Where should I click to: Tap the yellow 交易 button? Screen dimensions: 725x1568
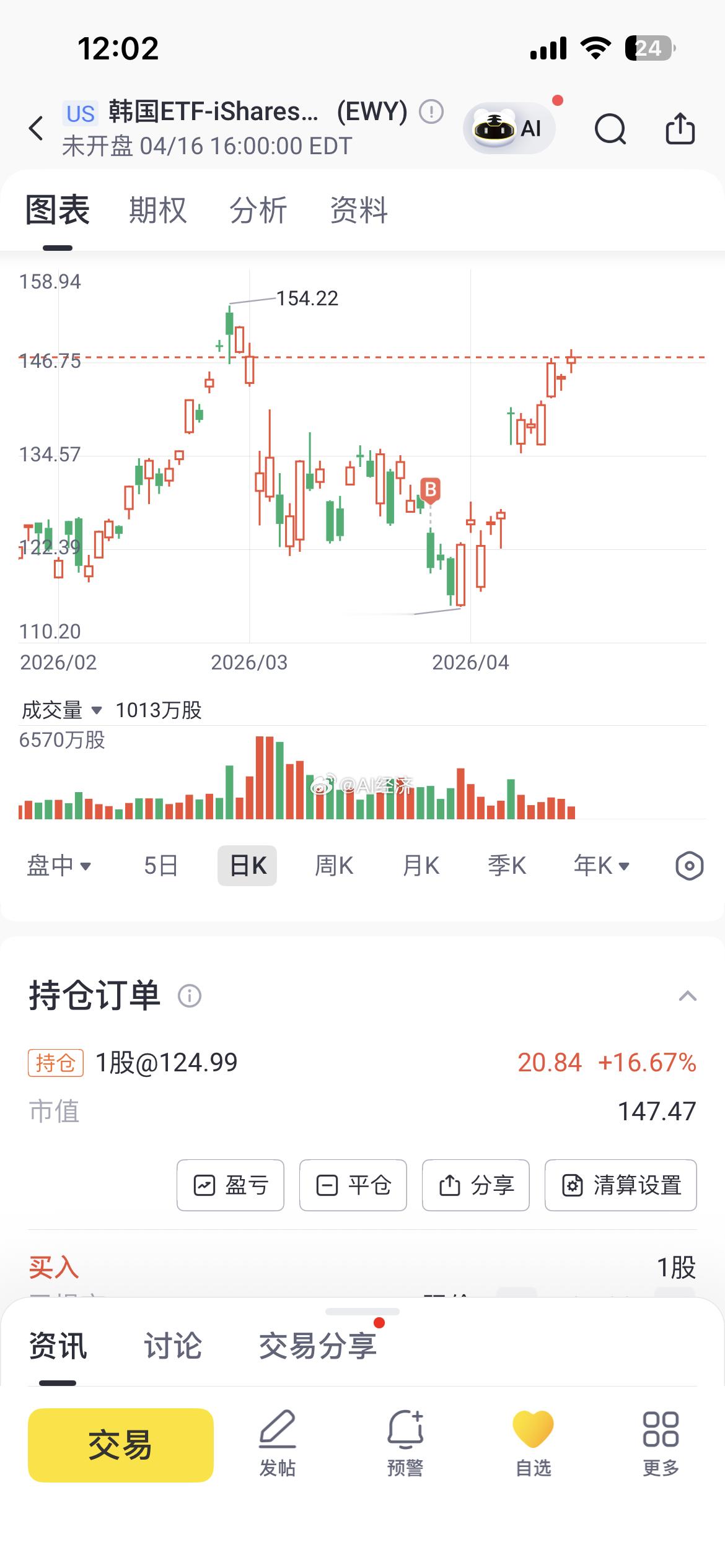[x=121, y=1445]
